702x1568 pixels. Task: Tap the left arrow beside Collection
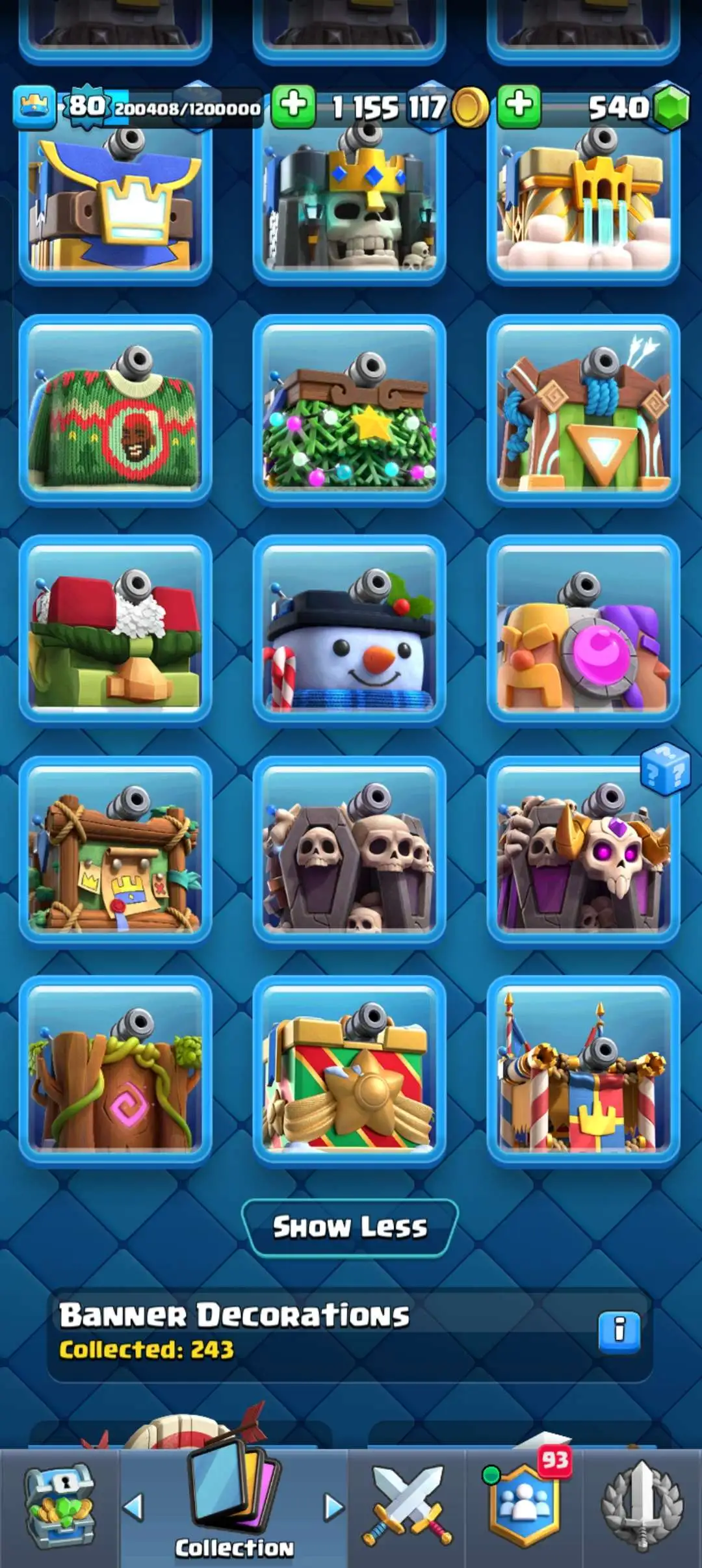133,1507
